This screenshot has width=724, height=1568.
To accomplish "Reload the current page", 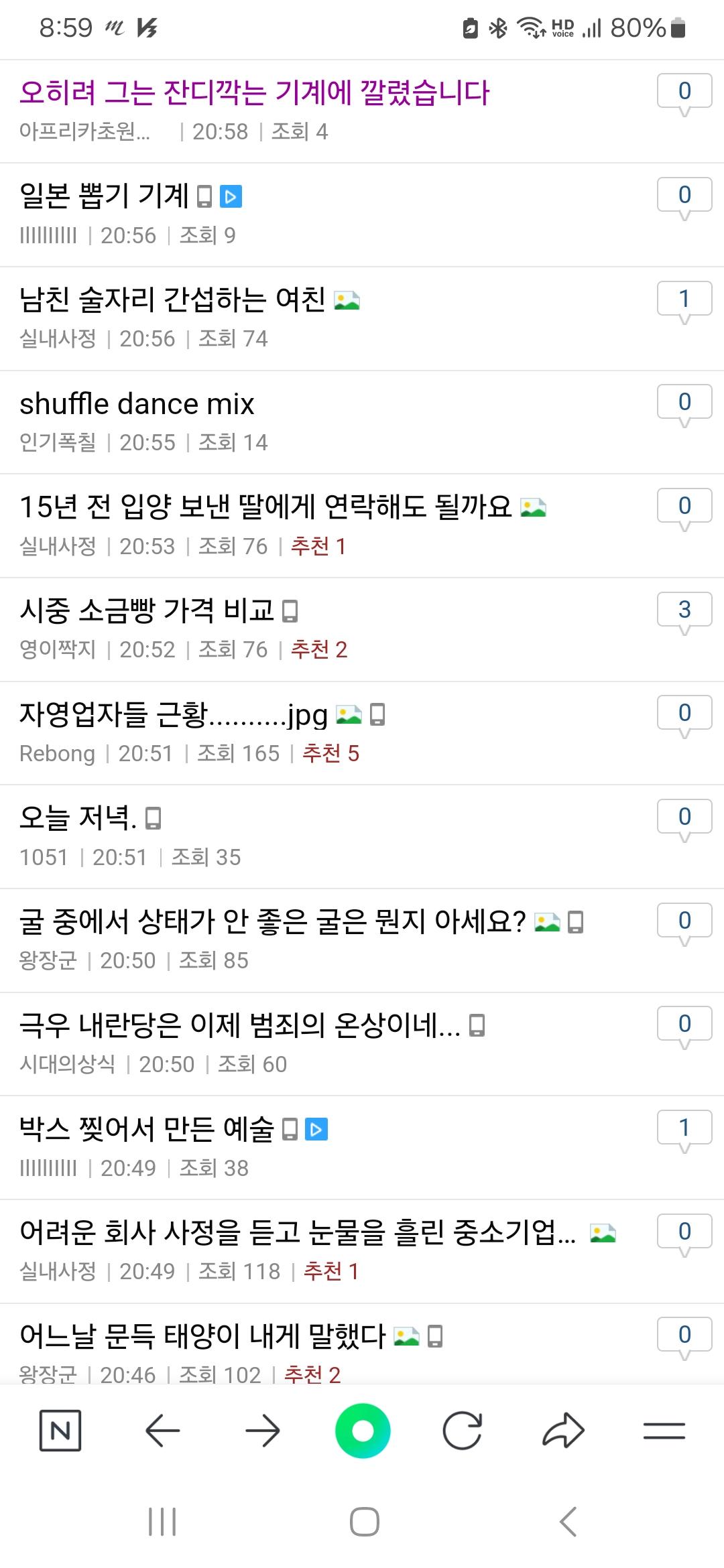I will (x=463, y=1431).
